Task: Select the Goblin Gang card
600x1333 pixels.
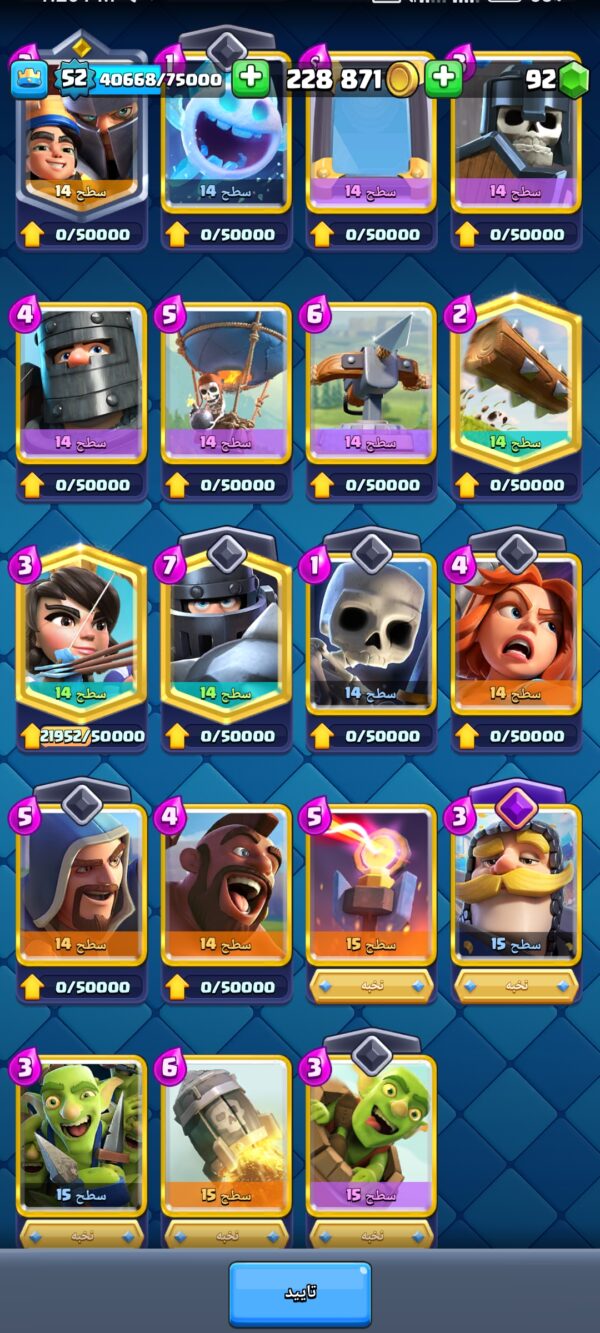Action: [82, 1136]
